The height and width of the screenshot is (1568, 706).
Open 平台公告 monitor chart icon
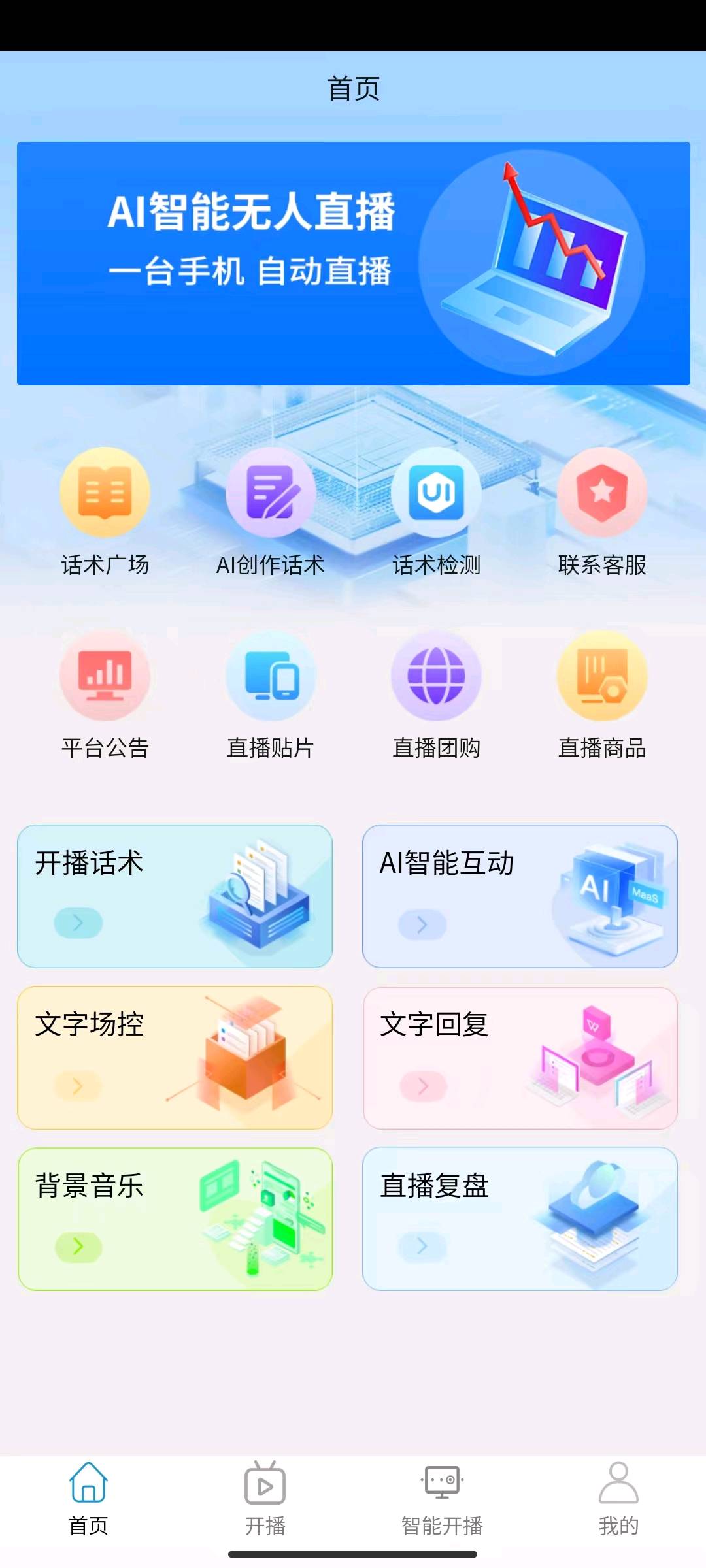(x=105, y=678)
